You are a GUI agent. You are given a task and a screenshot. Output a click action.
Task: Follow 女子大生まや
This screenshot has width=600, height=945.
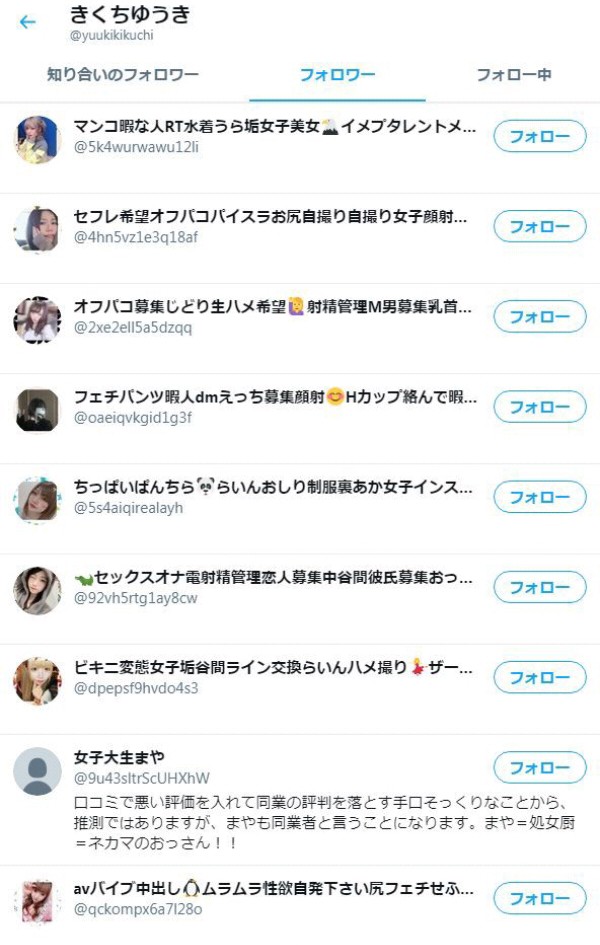click(540, 768)
